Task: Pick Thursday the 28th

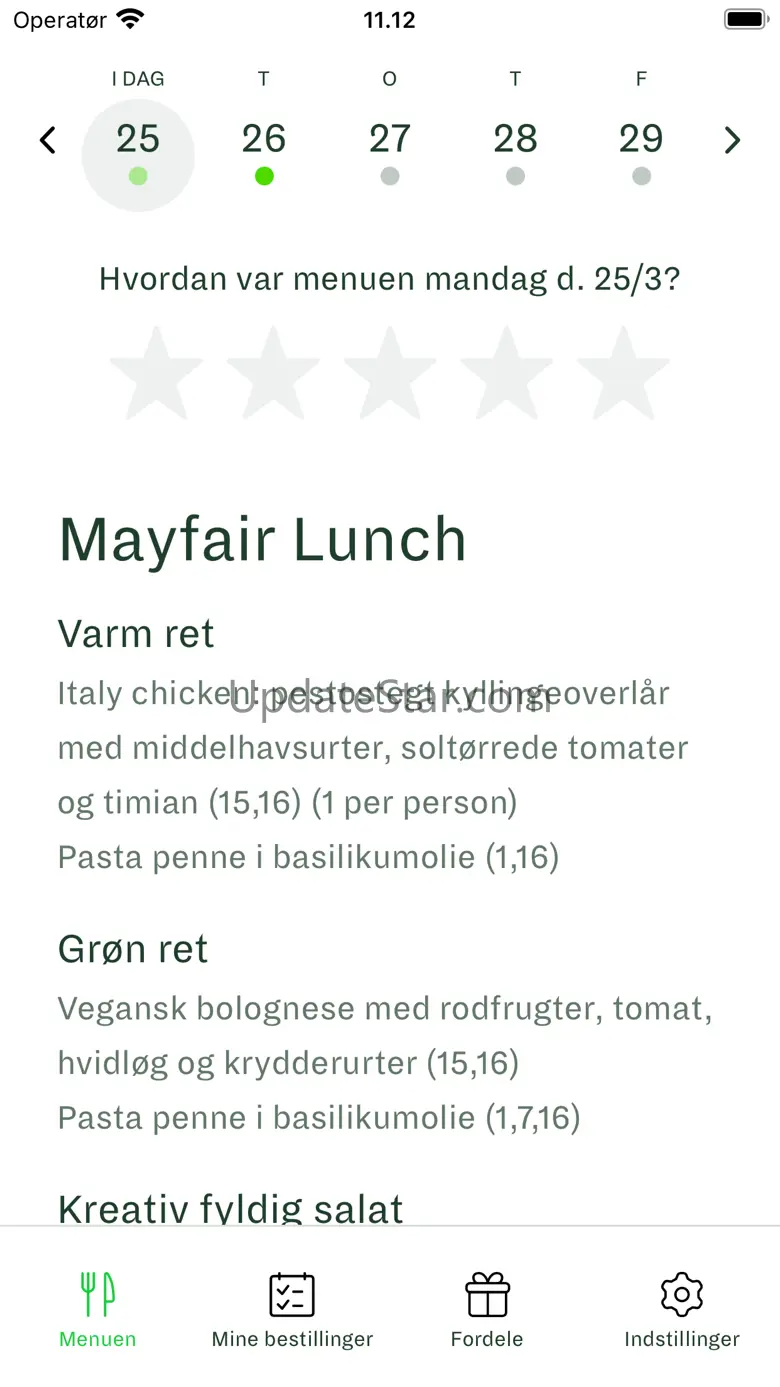Action: tap(515, 150)
